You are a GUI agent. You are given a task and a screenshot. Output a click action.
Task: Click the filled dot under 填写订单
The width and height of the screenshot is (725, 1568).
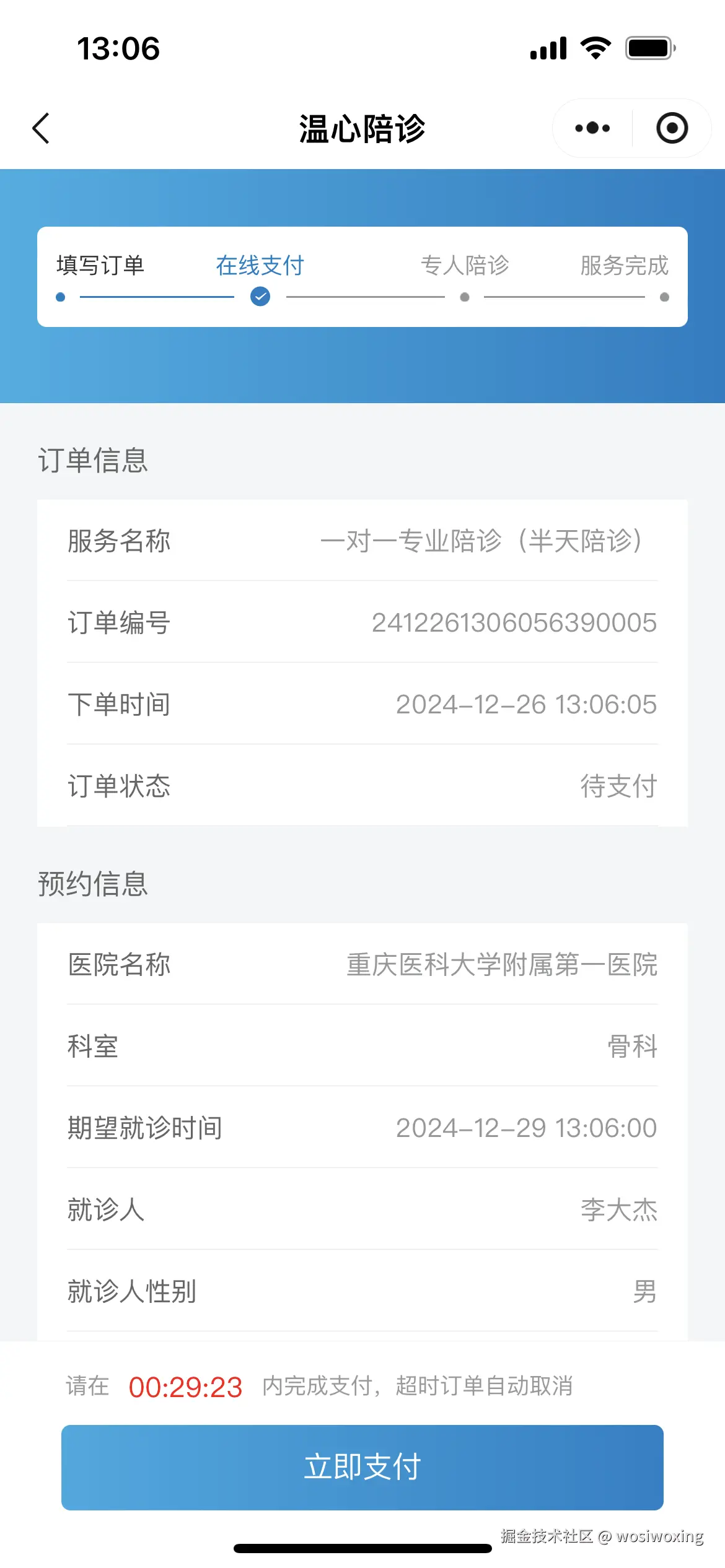click(61, 297)
